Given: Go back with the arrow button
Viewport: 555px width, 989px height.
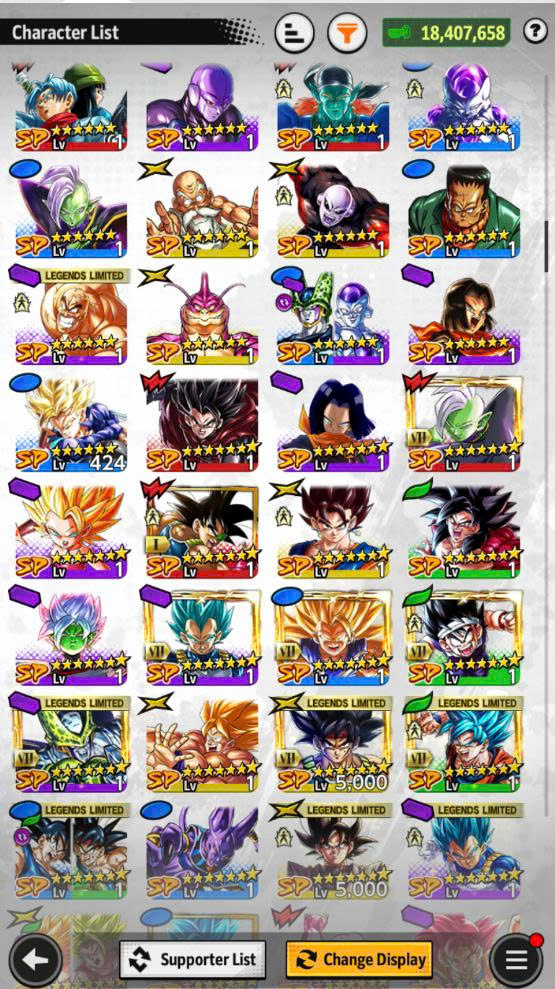Looking at the screenshot, I should [x=36, y=960].
